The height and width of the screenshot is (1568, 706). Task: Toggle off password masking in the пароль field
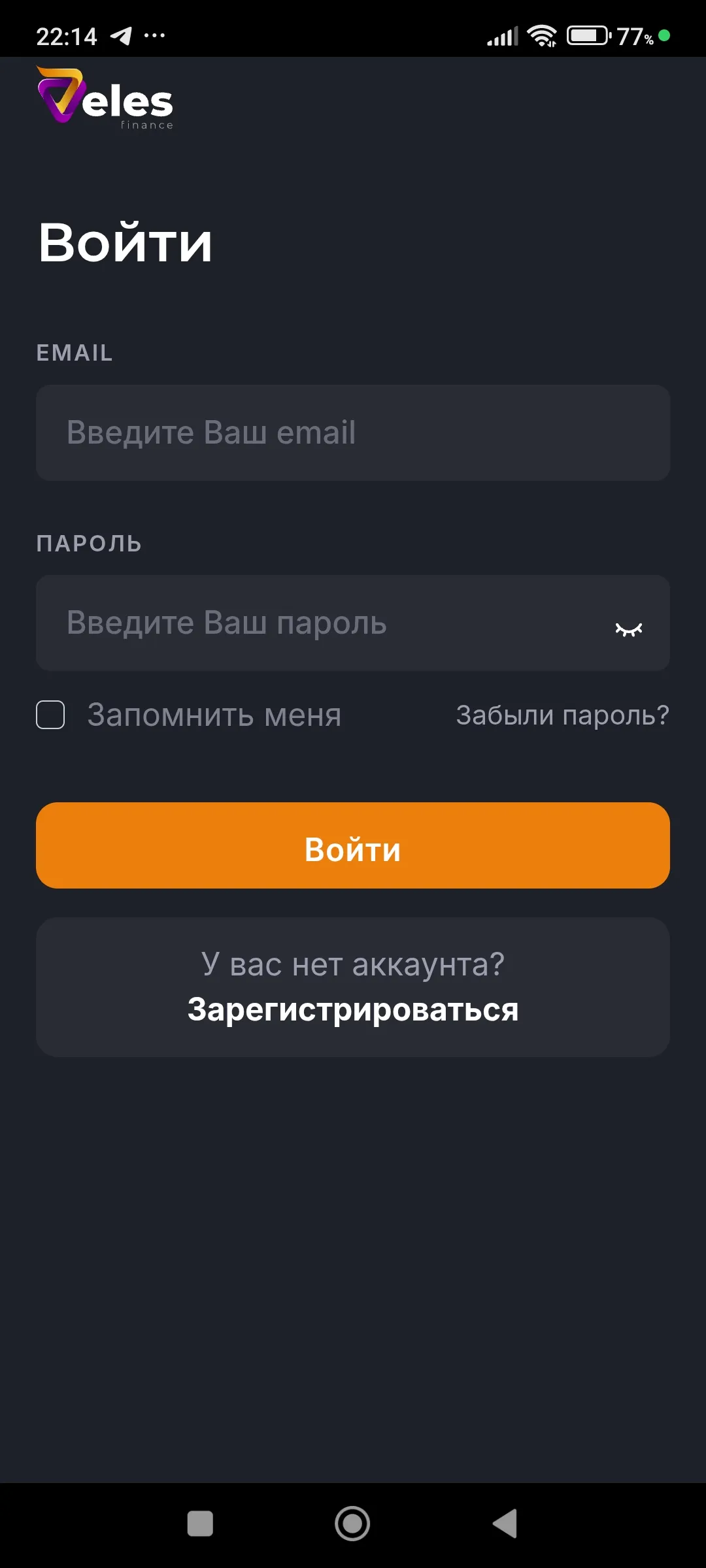tap(628, 627)
